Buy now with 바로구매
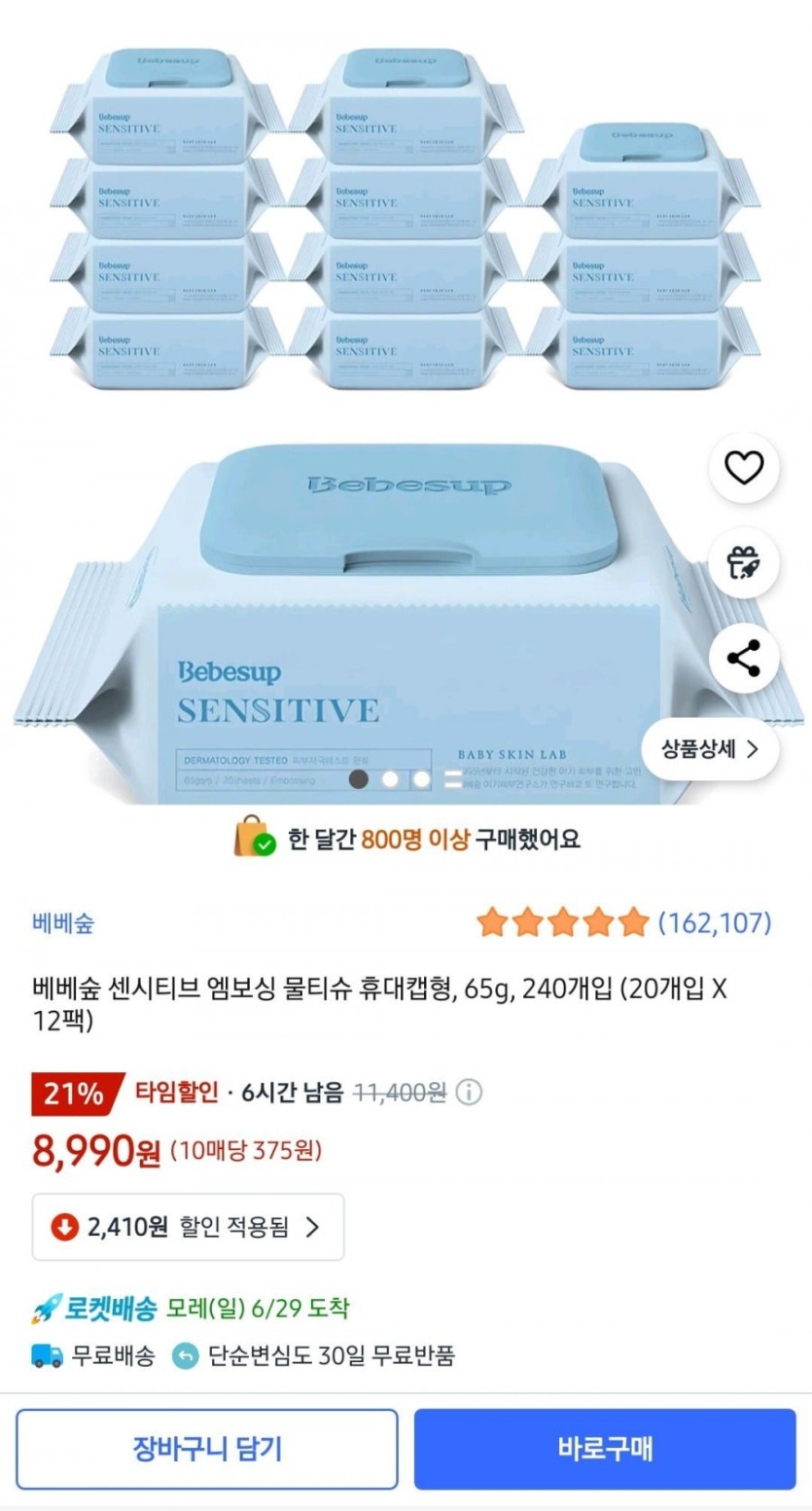Screen dimensions: 812x1511 coord(605,1449)
